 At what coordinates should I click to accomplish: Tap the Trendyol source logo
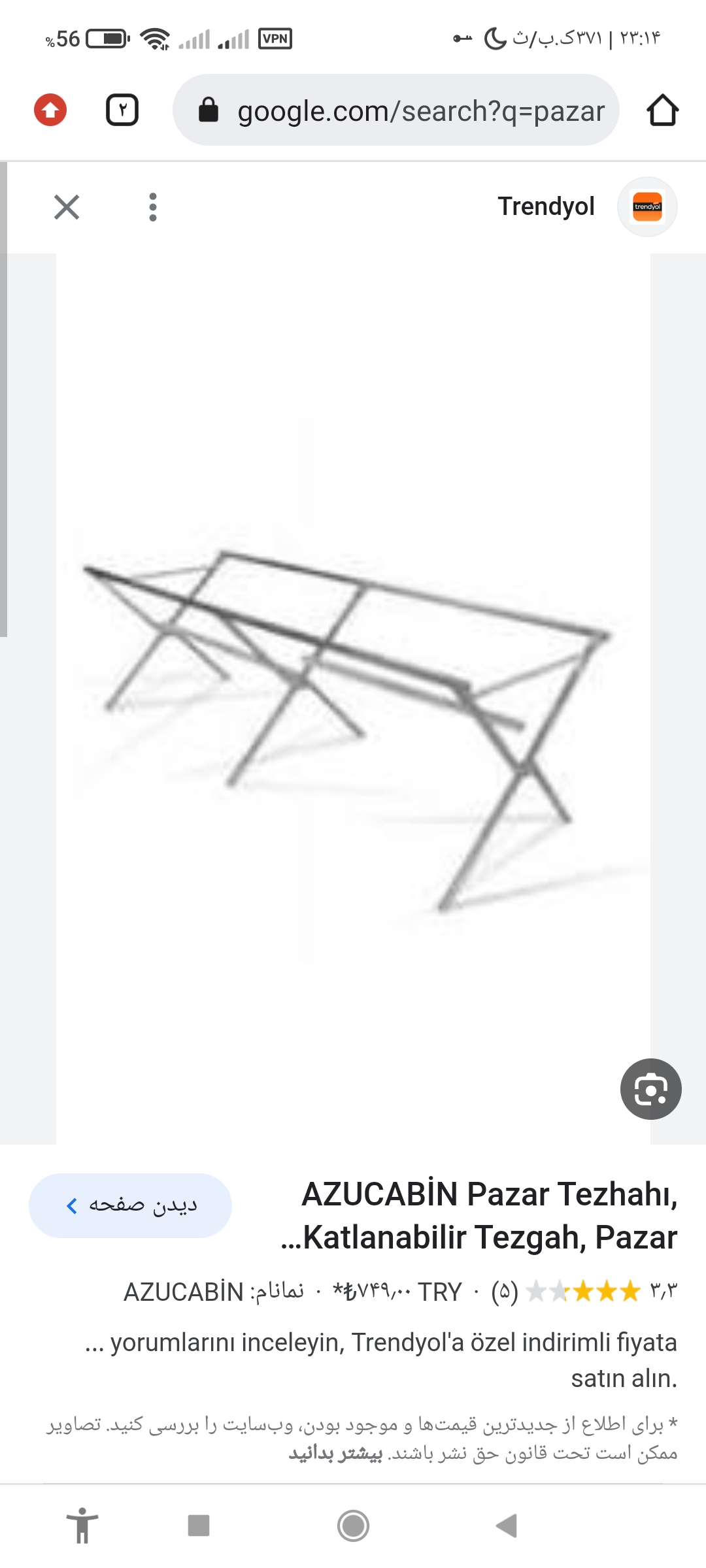click(x=647, y=207)
